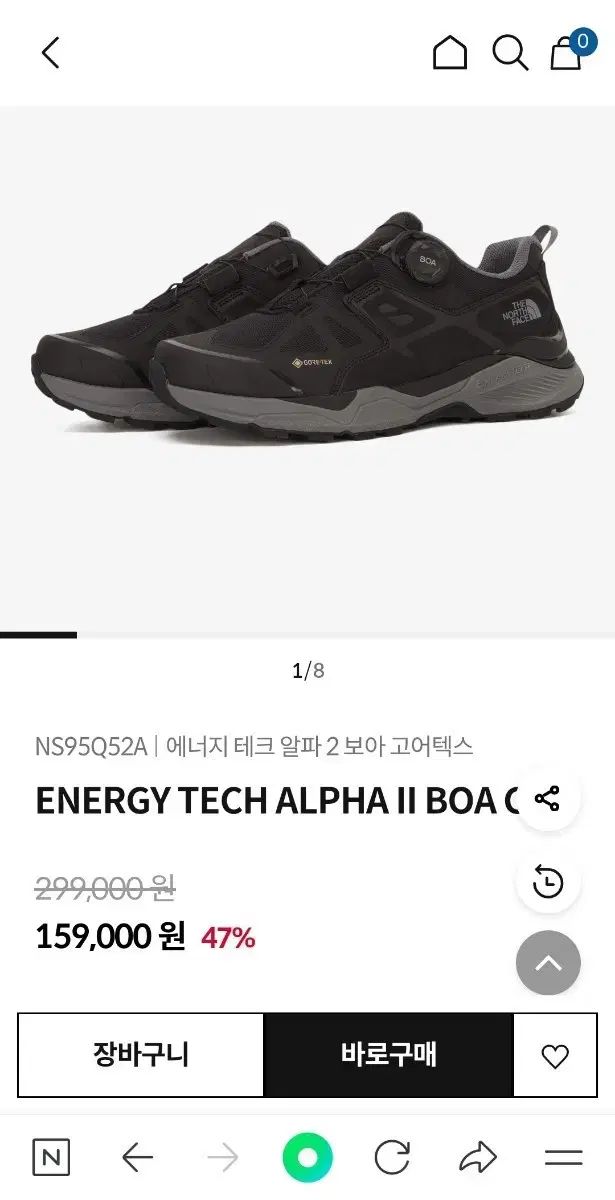Open the store home icon
The image size is (615, 1200).
point(450,52)
